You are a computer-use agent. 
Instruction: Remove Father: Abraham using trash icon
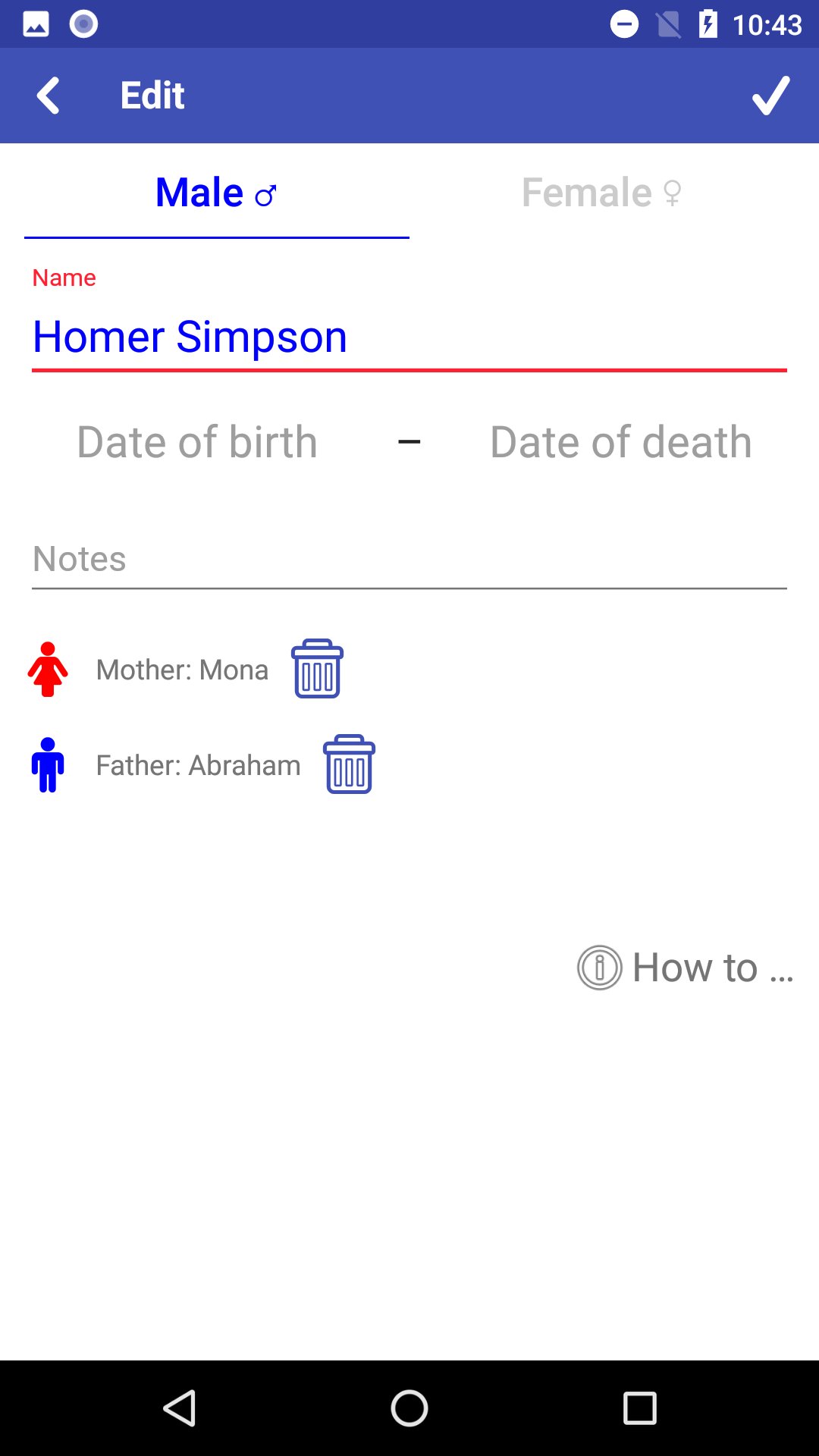coord(349,764)
